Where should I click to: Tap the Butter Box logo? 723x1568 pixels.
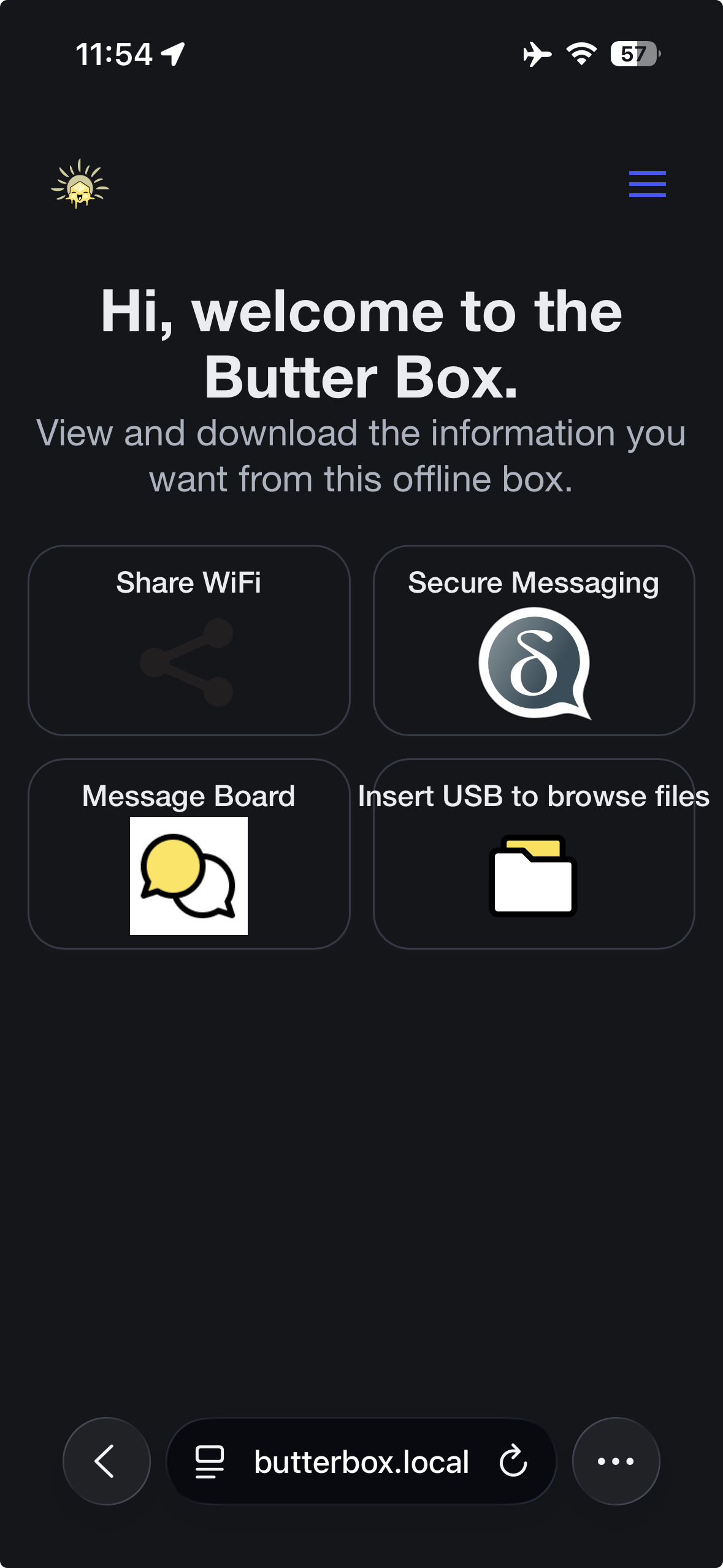[x=80, y=184]
